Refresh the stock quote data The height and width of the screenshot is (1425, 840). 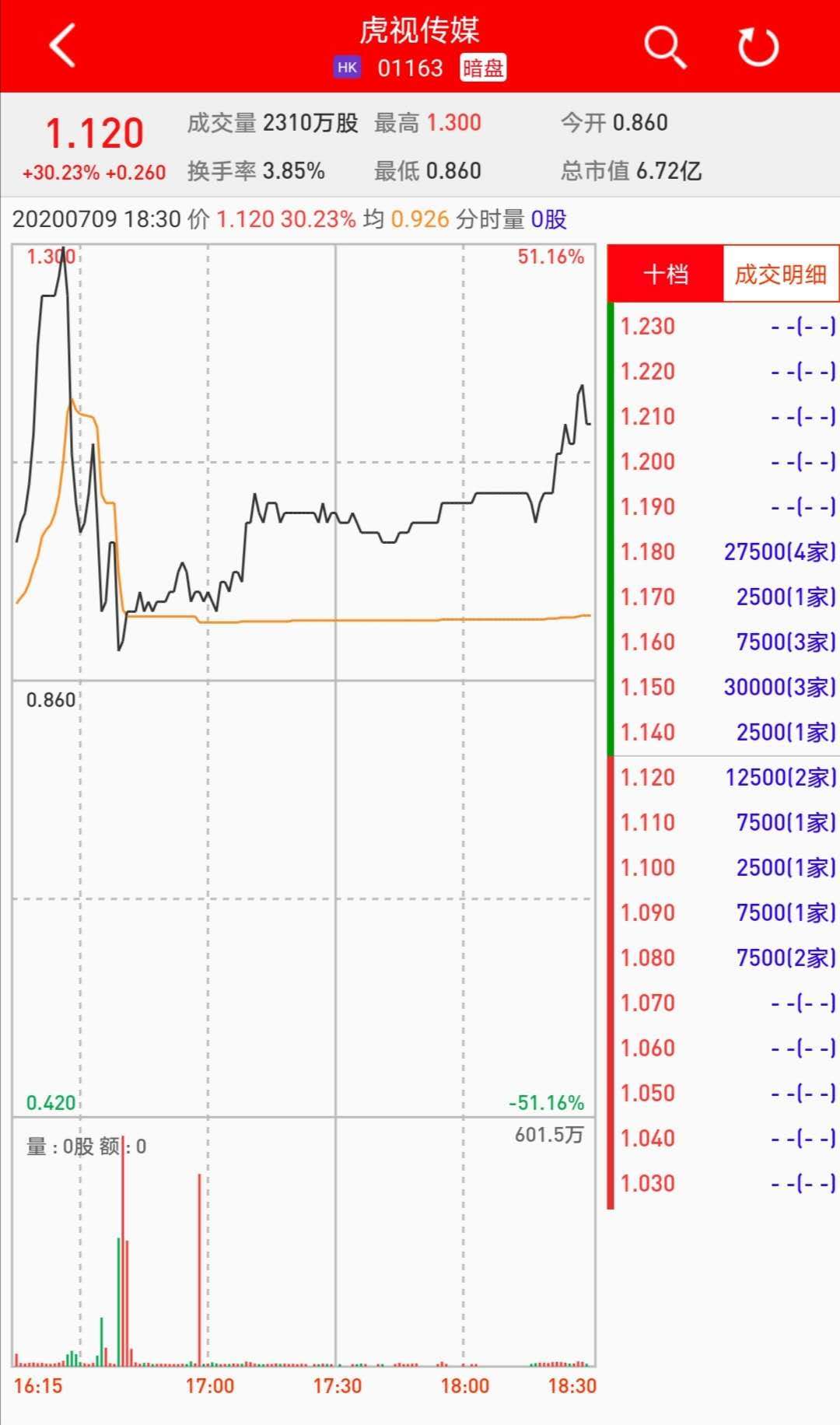tap(758, 47)
